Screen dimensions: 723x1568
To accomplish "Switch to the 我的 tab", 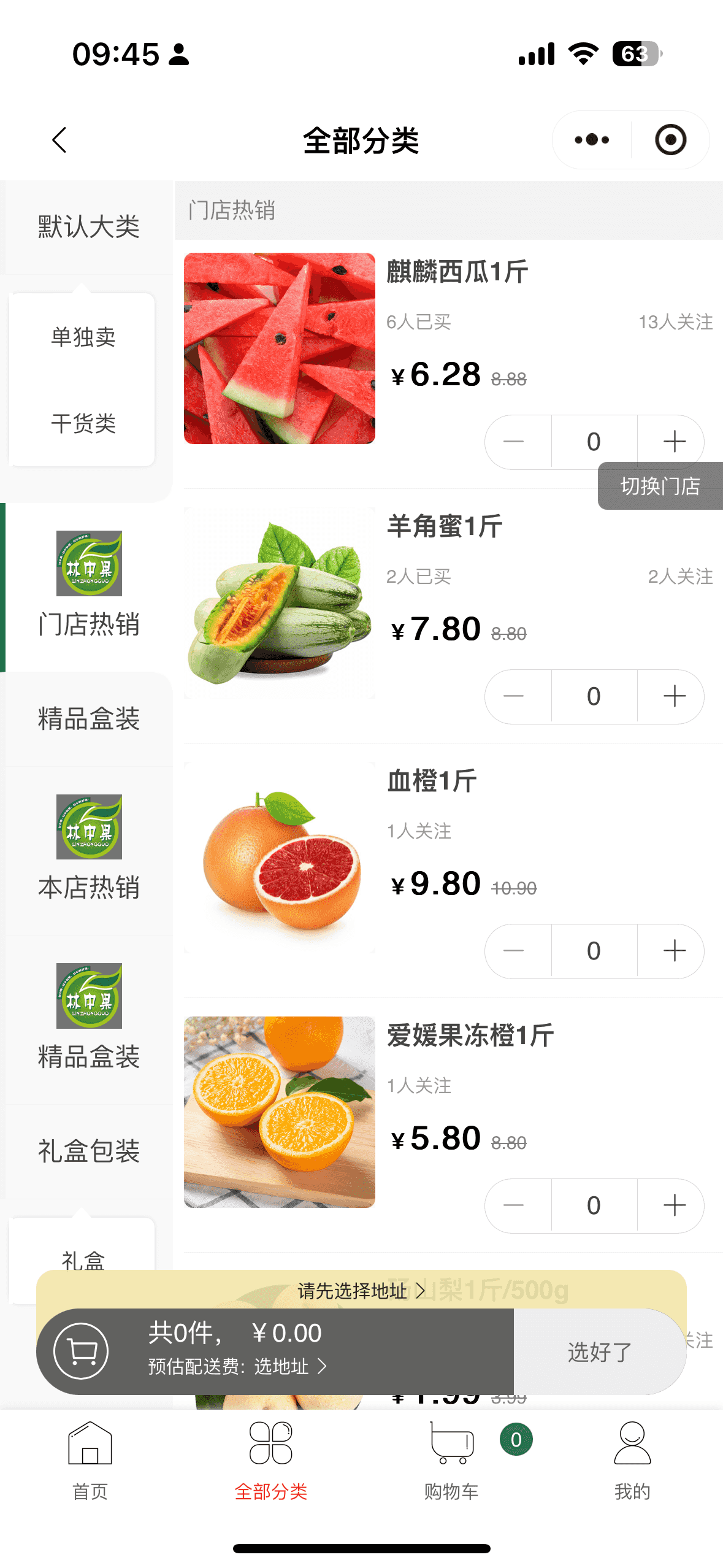I will [632, 1461].
